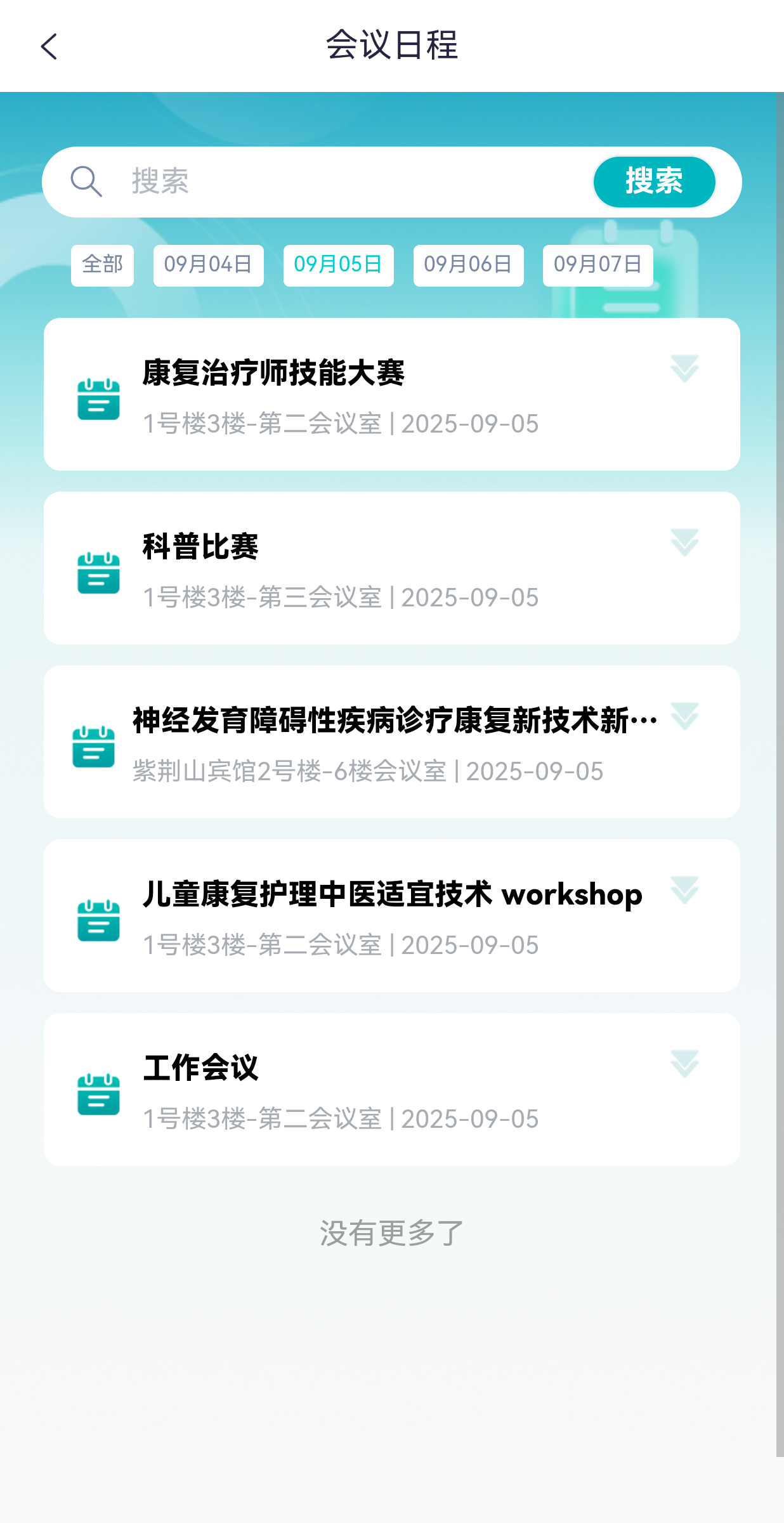Expand the 科普比赛 chevron
The width and height of the screenshot is (784, 1523).
pyautogui.click(x=684, y=542)
